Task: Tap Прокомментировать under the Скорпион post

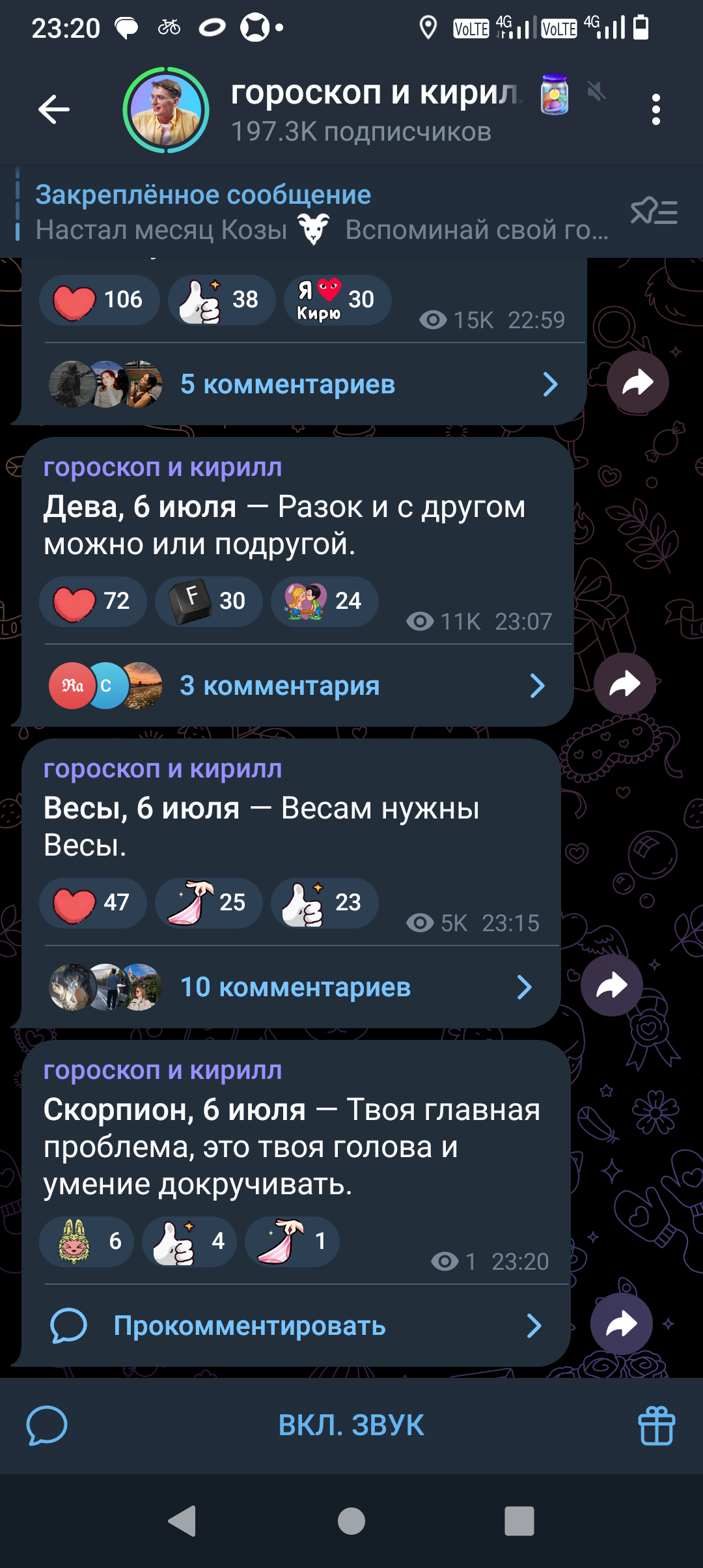Action: (x=249, y=1326)
